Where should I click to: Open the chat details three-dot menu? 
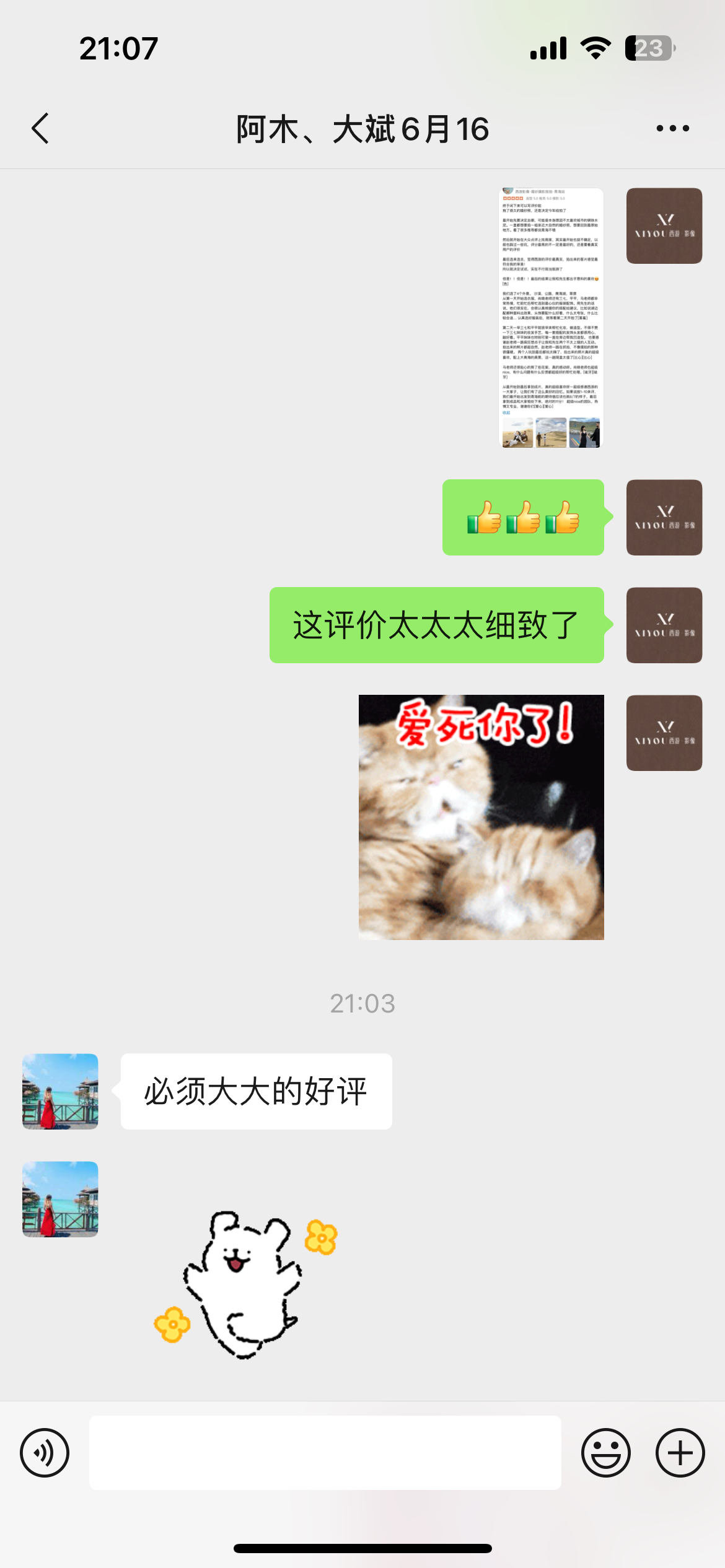click(x=672, y=128)
